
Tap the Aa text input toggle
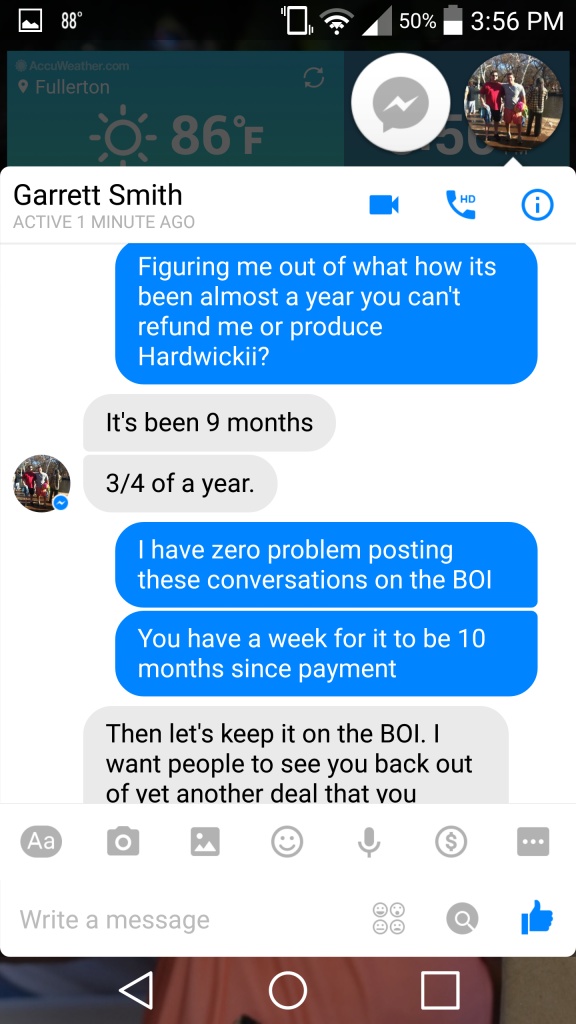[41, 842]
